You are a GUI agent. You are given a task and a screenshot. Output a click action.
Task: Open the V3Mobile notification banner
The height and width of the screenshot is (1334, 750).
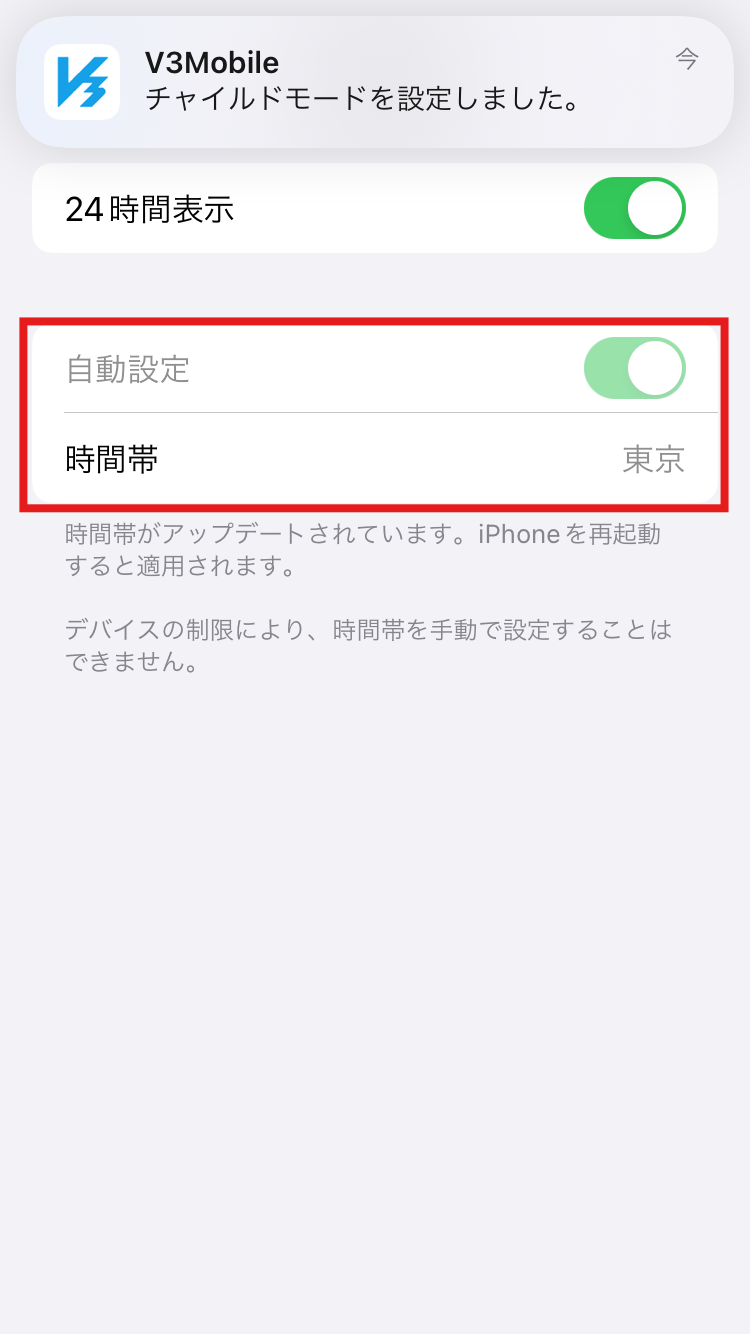(375, 82)
